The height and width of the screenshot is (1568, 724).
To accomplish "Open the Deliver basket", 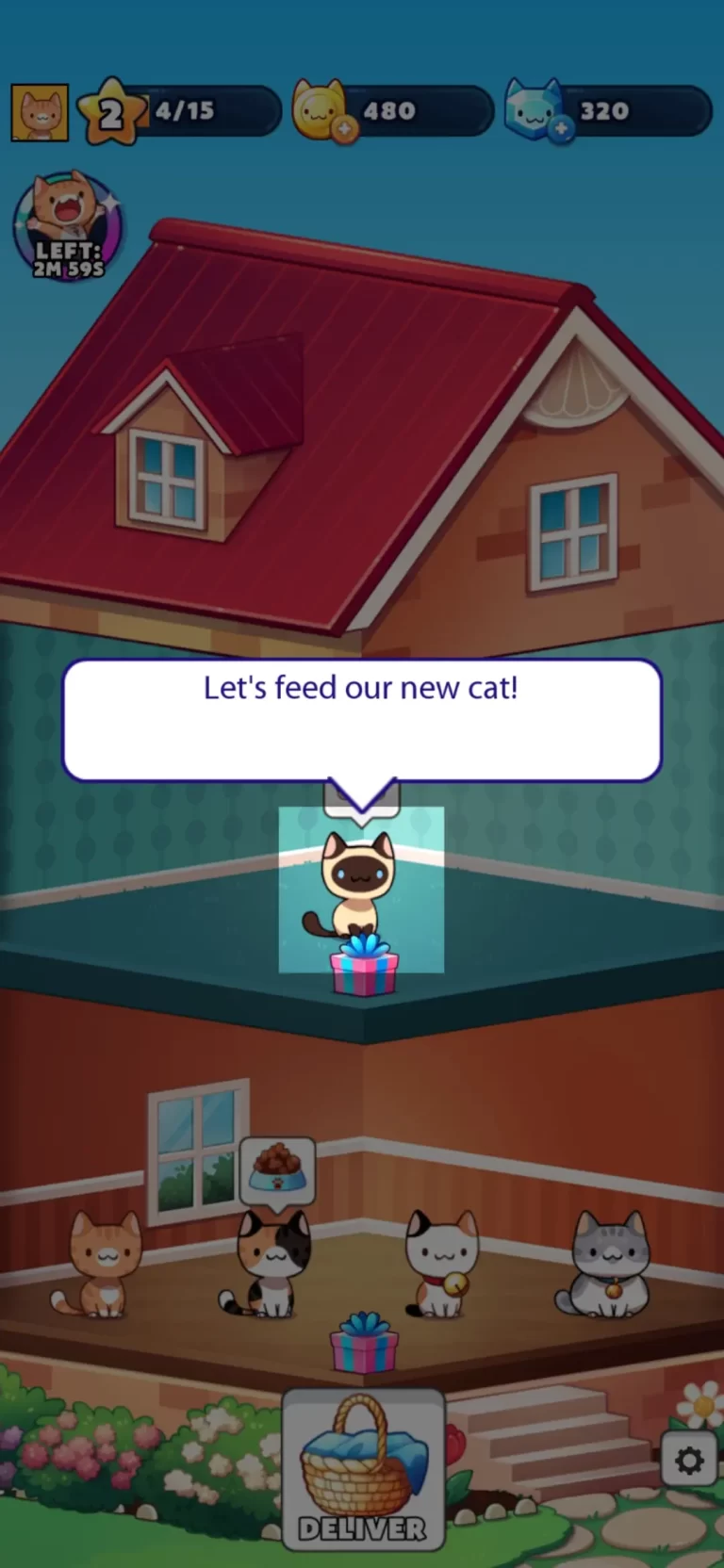I will (x=363, y=1472).
